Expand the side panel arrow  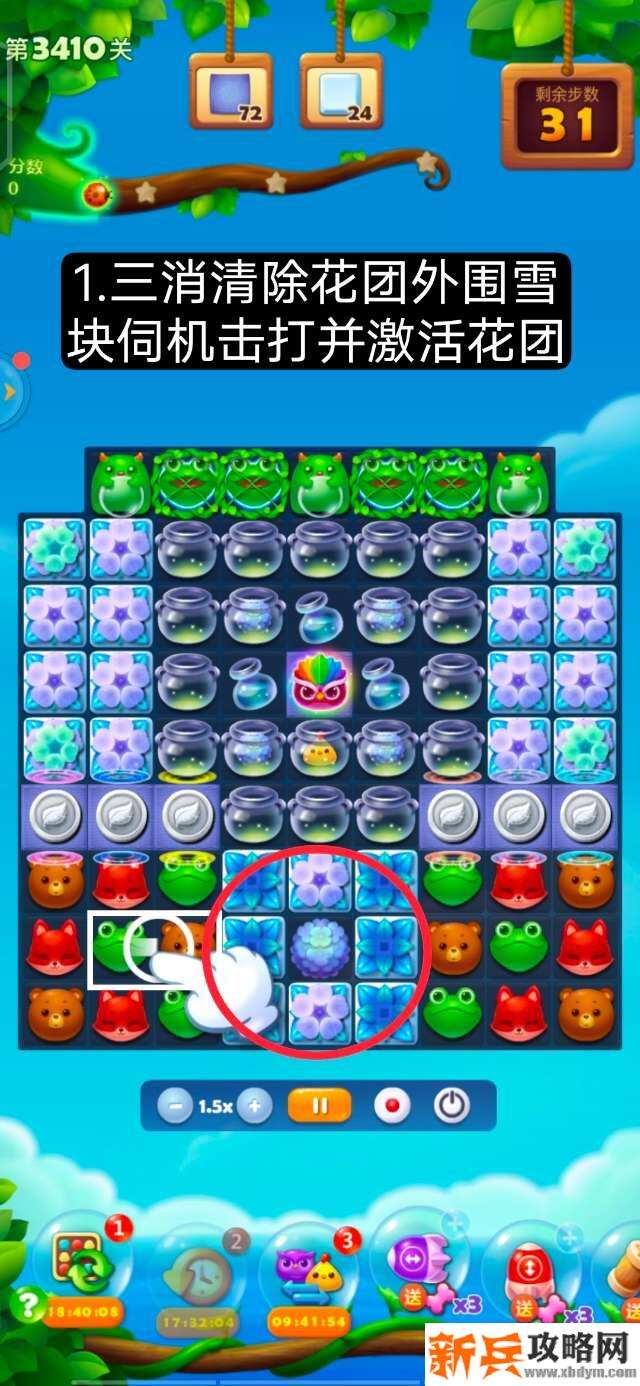[x=10, y=392]
